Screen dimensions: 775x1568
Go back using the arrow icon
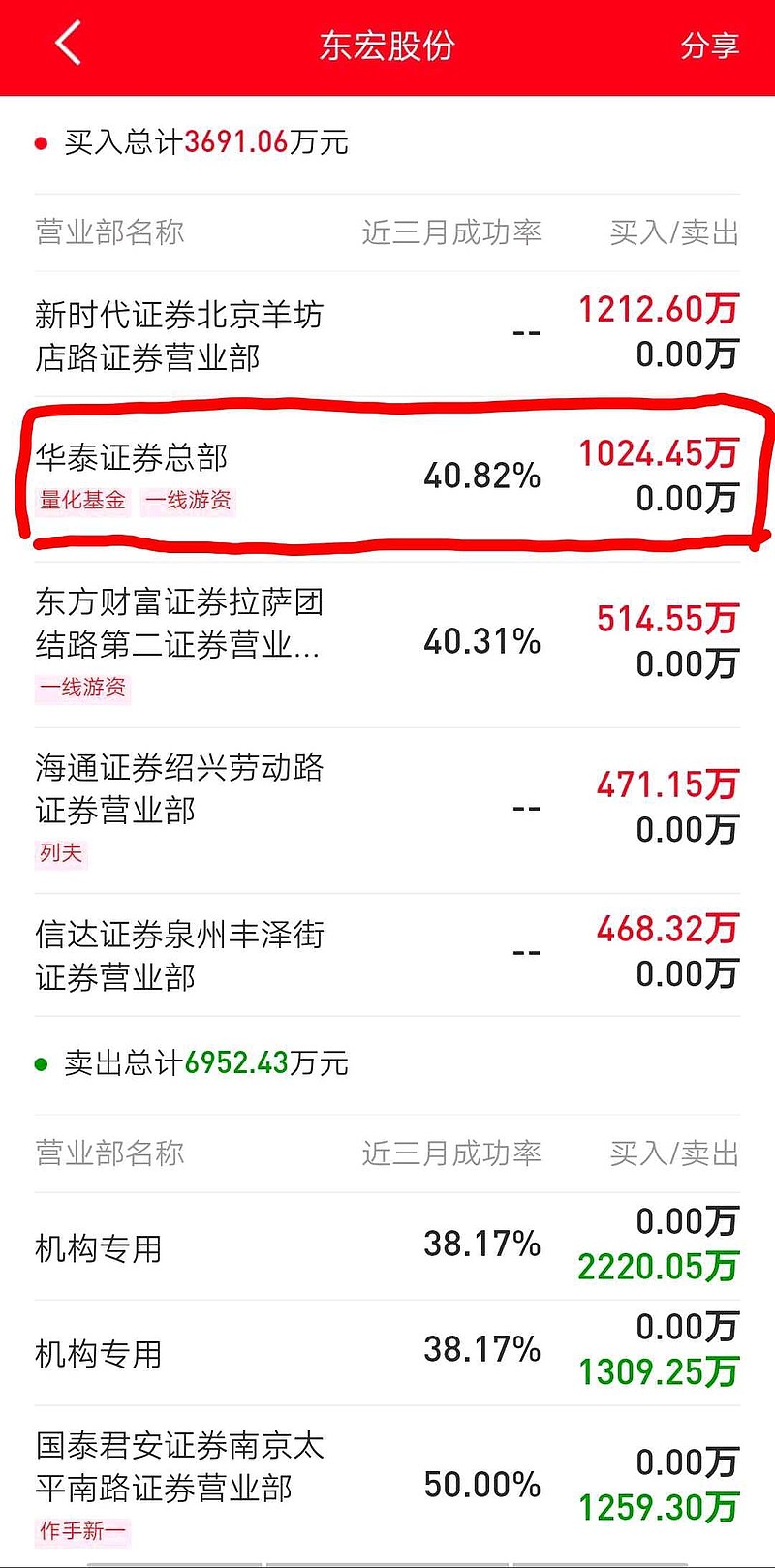68,45
